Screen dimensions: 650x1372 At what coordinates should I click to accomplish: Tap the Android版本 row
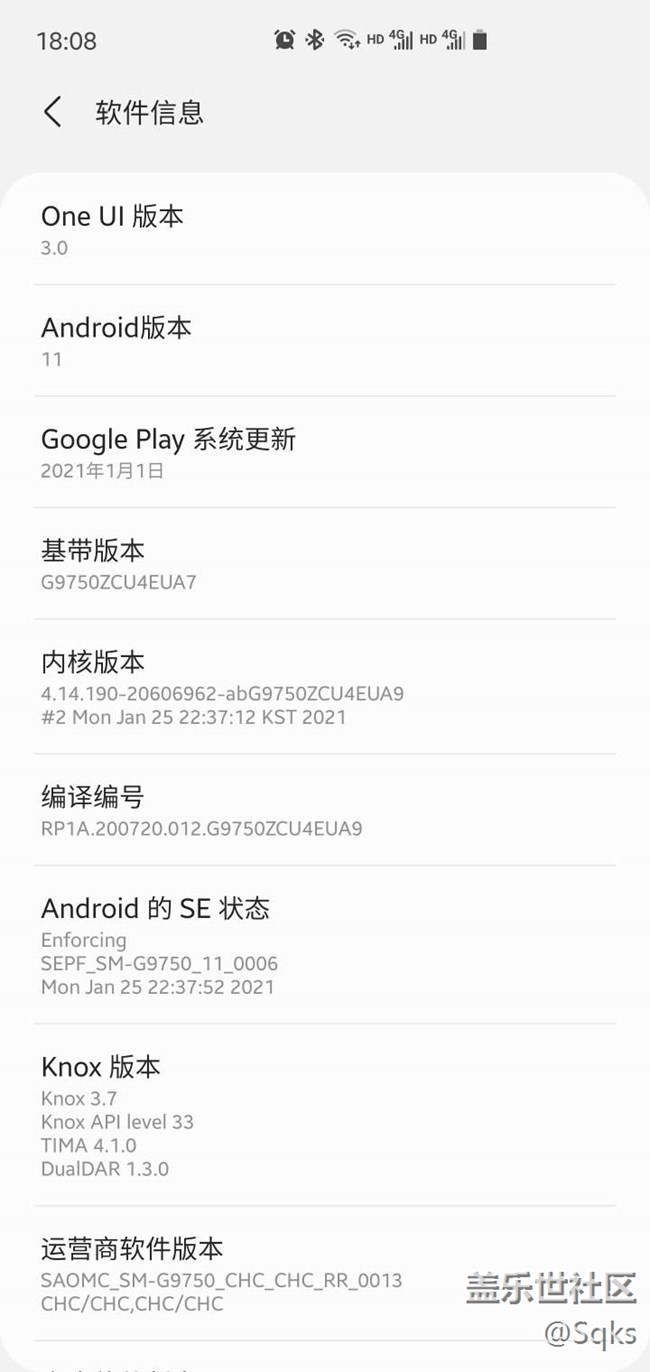(324, 341)
